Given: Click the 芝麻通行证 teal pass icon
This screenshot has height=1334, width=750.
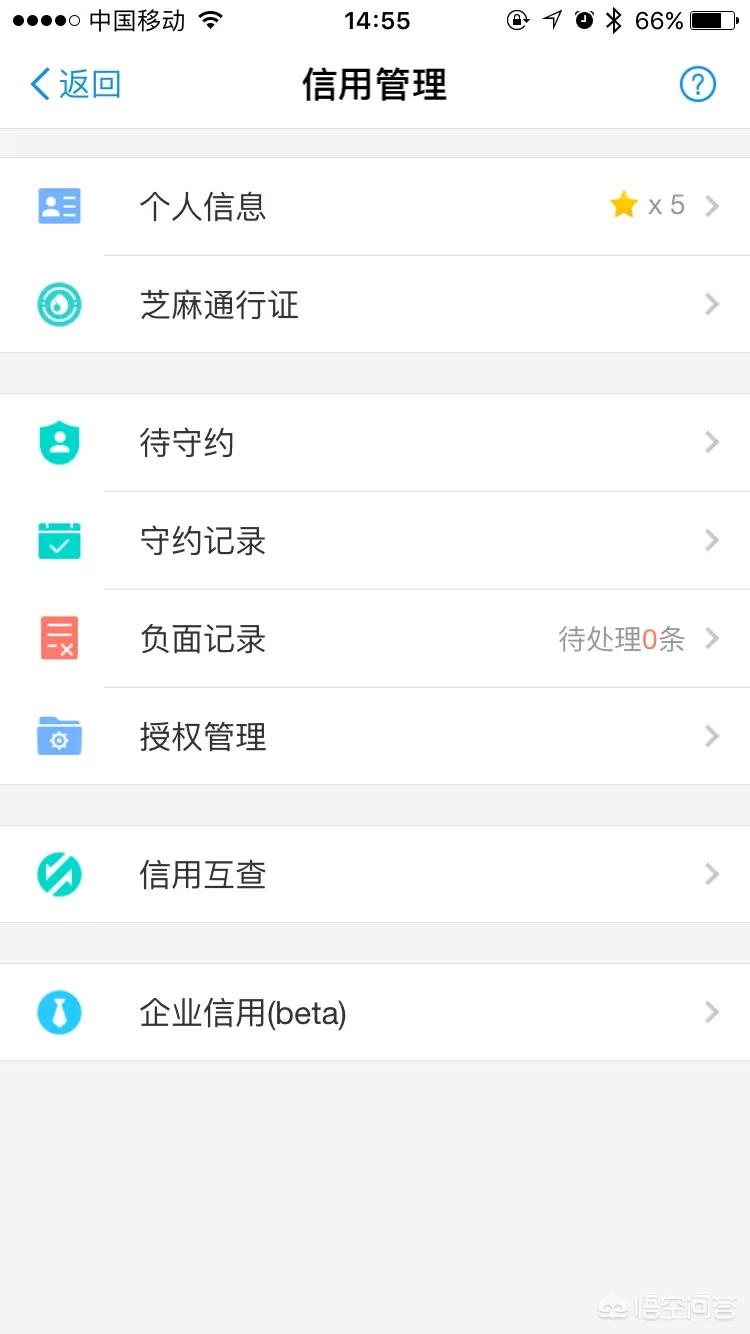Looking at the screenshot, I should point(58,305).
